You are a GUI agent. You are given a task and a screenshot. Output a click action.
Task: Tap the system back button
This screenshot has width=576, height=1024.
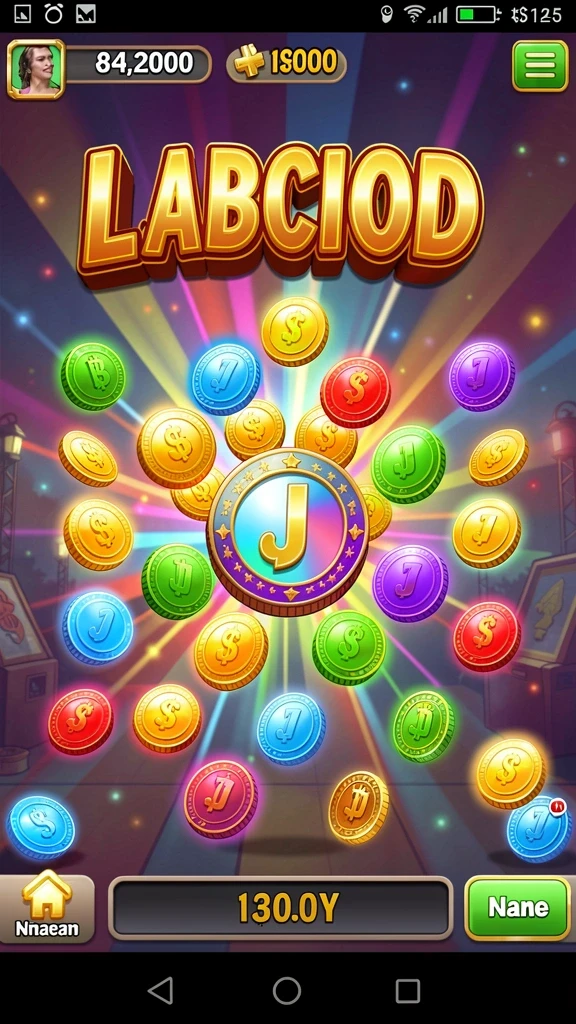coord(161,990)
